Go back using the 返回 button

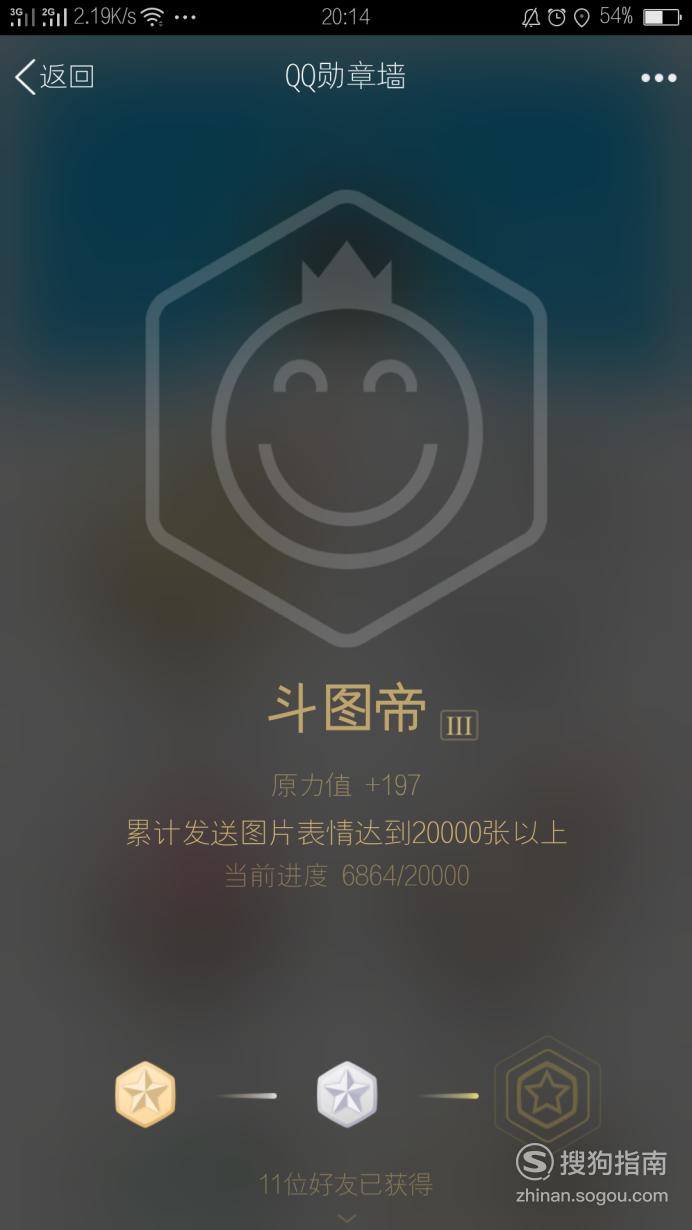pyautogui.click(x=55, y=77)
